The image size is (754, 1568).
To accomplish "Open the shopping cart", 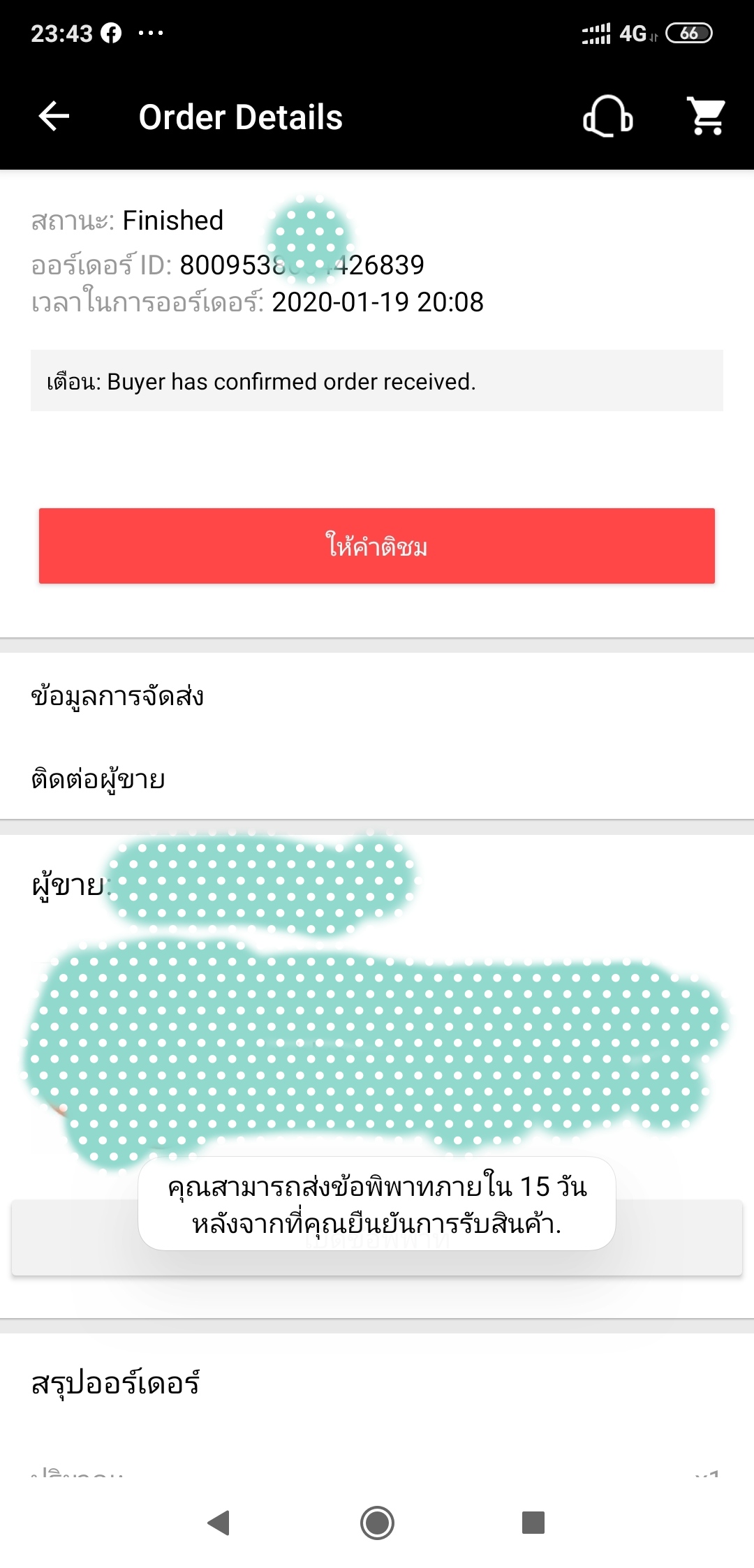I will point(707,116).
